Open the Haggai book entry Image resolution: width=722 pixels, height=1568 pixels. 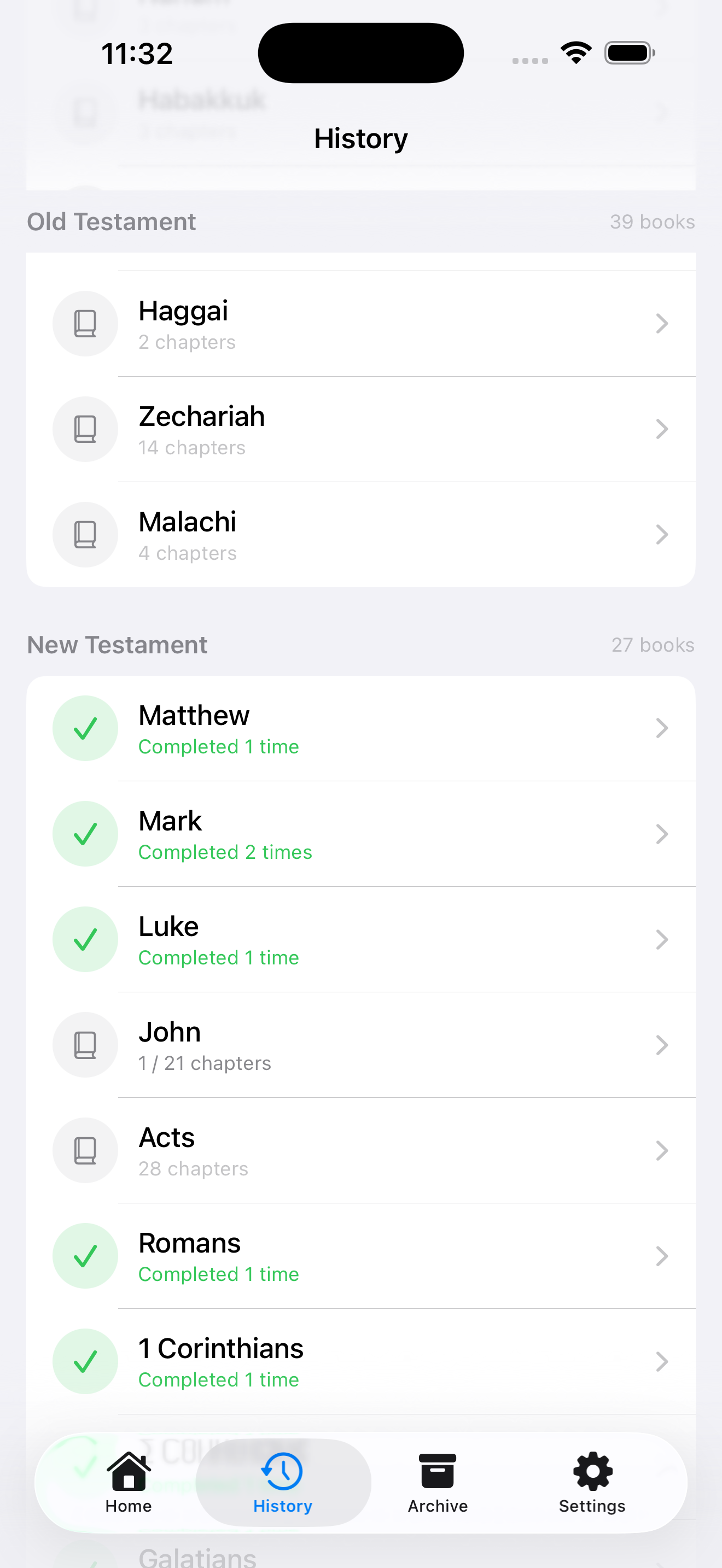[360, 324]
